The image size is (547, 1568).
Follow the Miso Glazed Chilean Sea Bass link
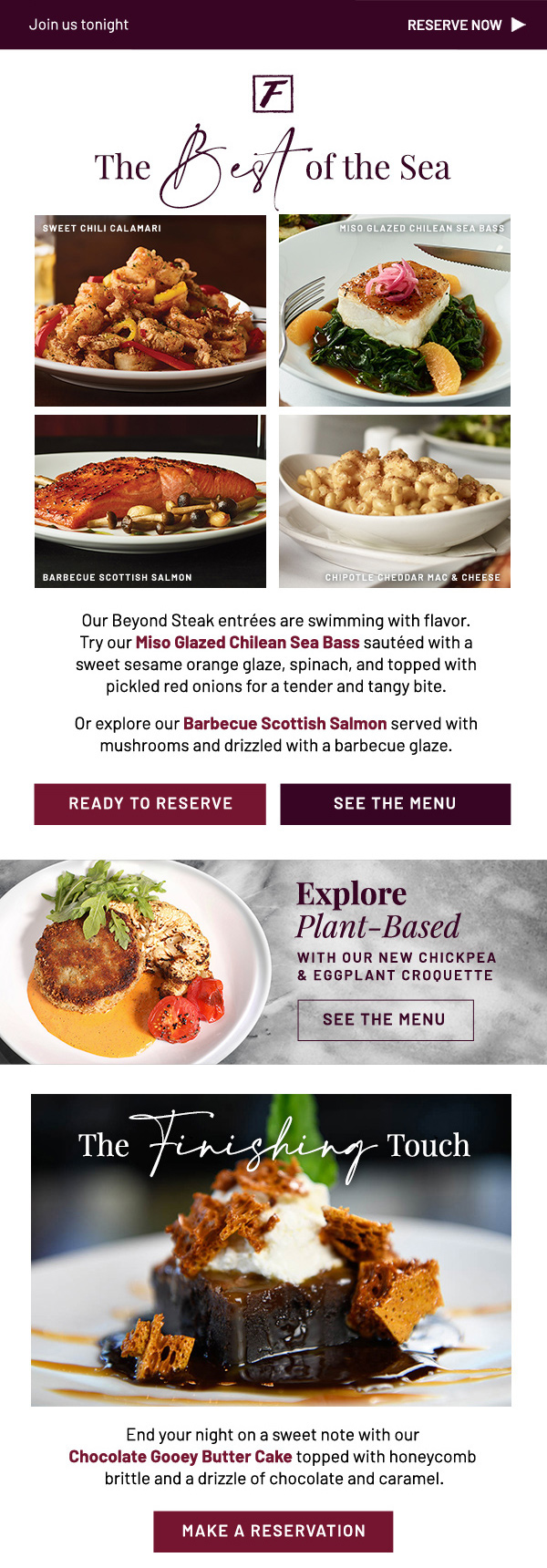[x=247, y=643]
